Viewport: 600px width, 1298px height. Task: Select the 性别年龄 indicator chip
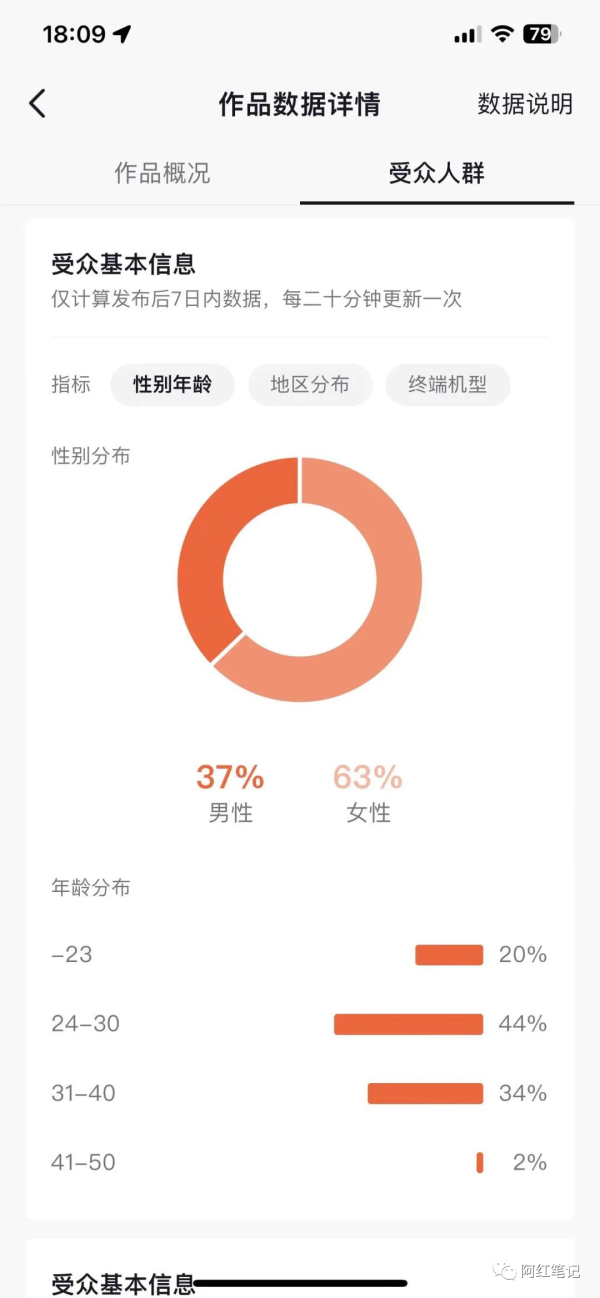[x=172, y=385]
